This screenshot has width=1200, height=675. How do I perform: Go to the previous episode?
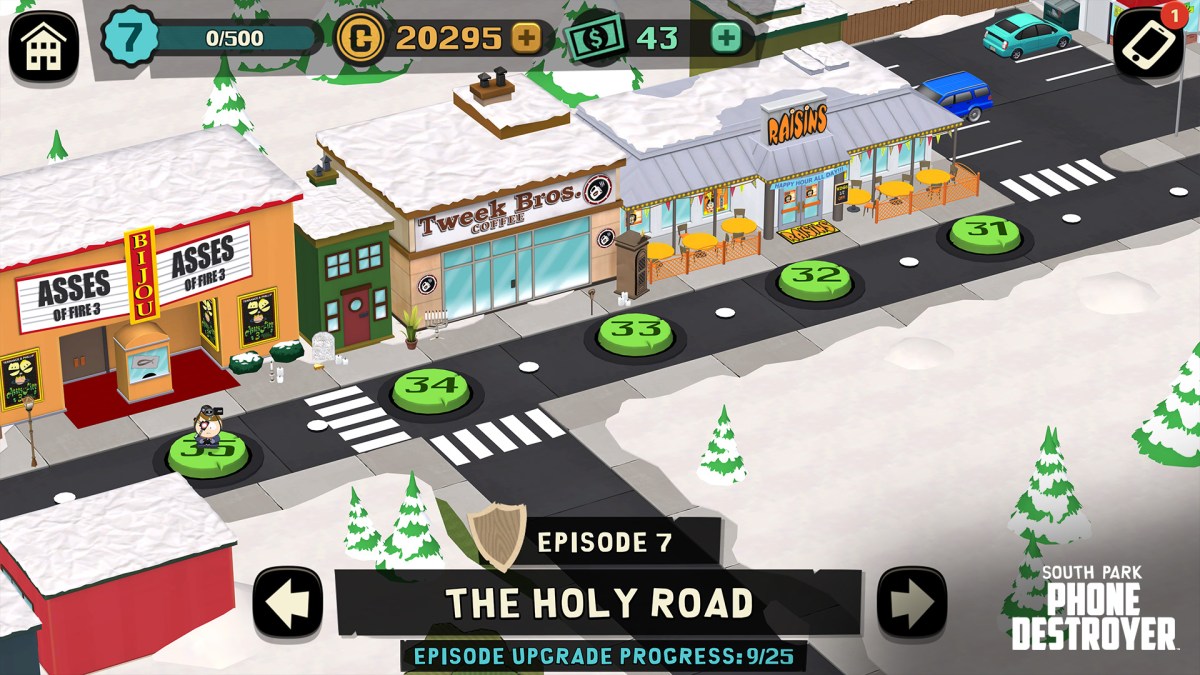(x=288, y=604)
